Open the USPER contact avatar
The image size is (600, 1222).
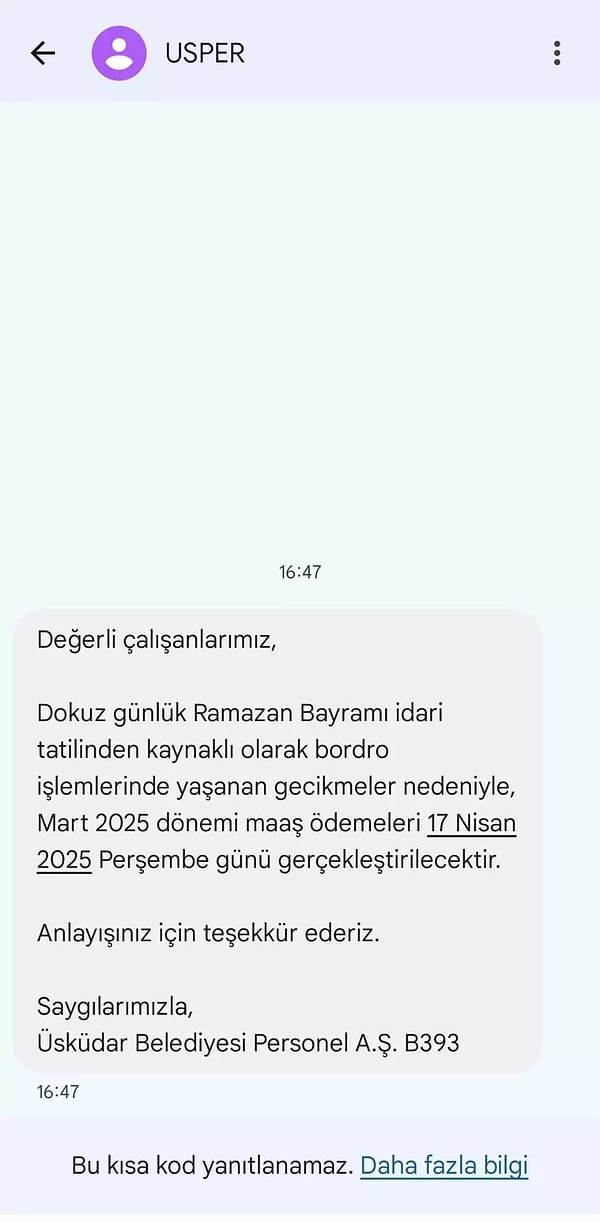119,53
